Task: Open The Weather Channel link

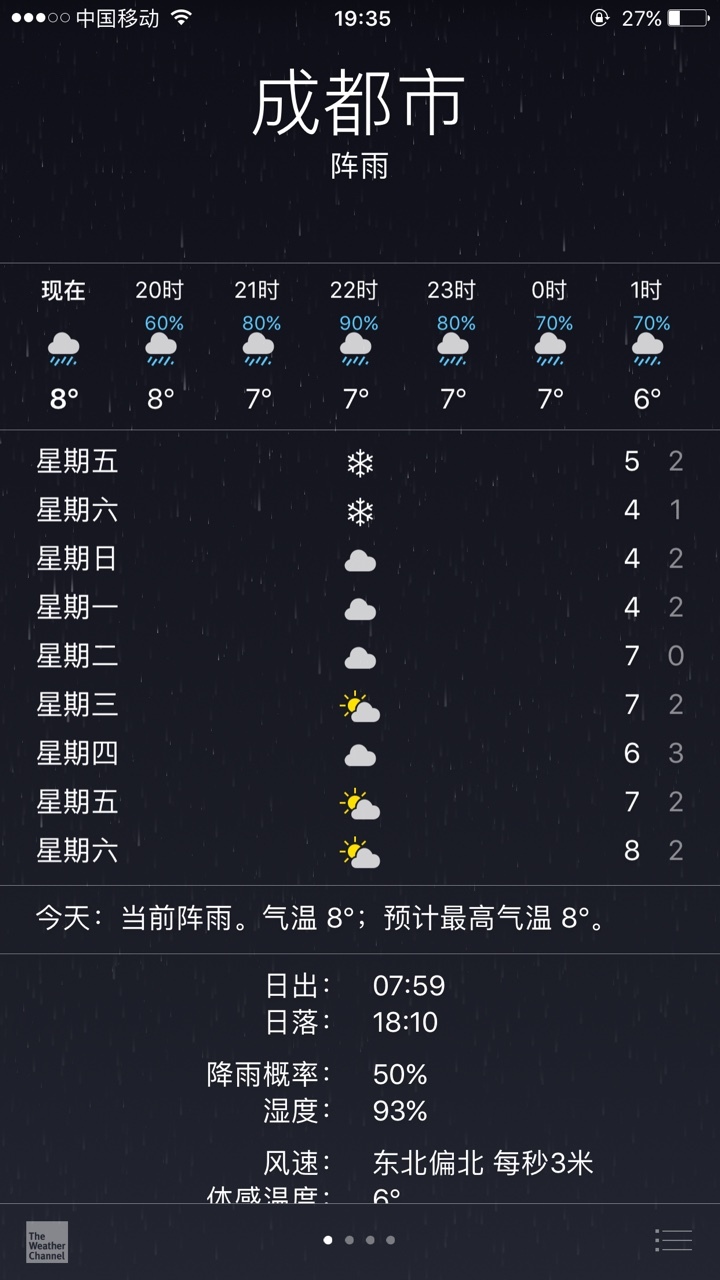Action: click(47, 1241)
